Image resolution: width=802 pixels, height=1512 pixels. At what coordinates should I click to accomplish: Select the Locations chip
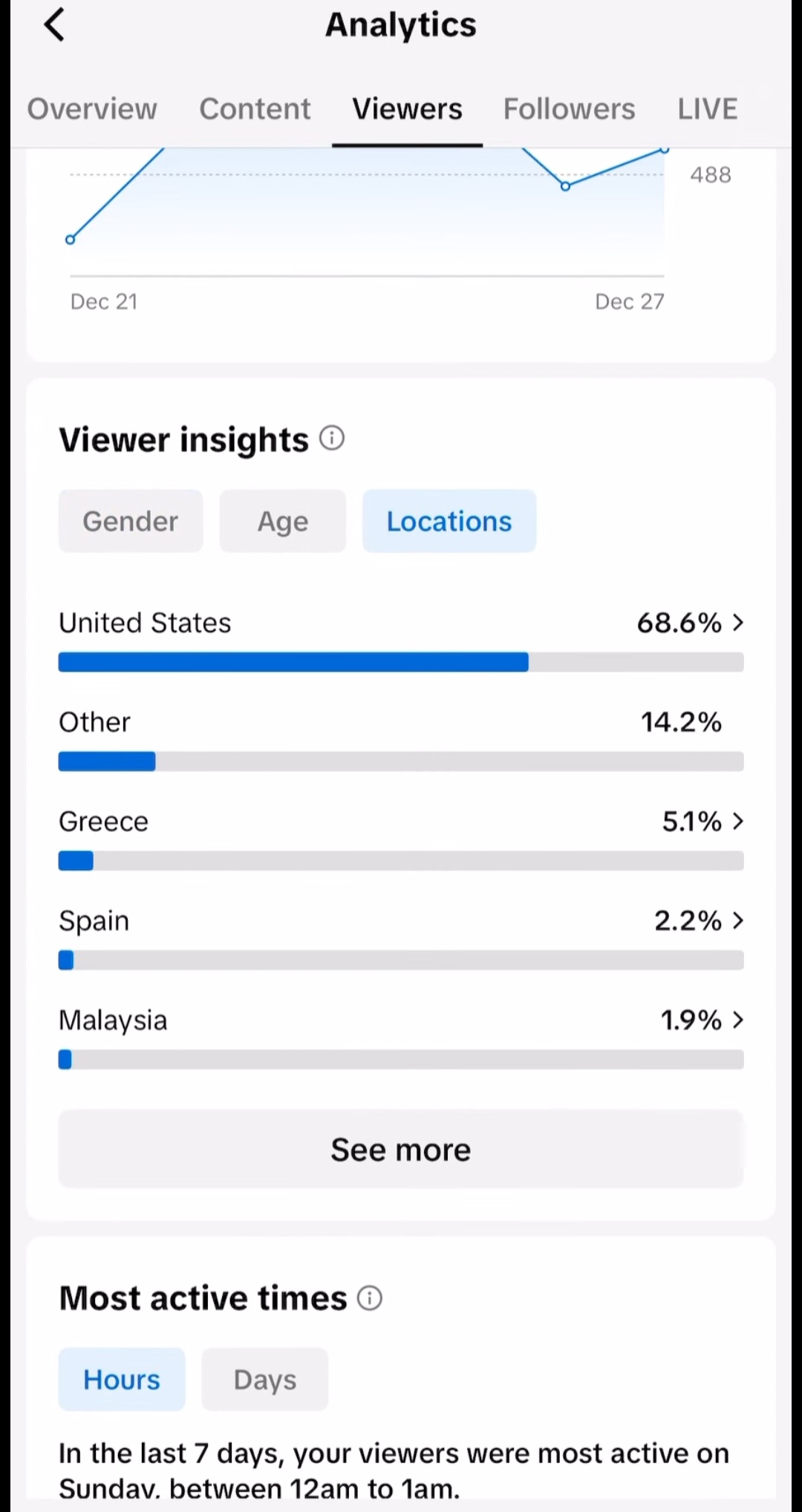pos(449,521)
